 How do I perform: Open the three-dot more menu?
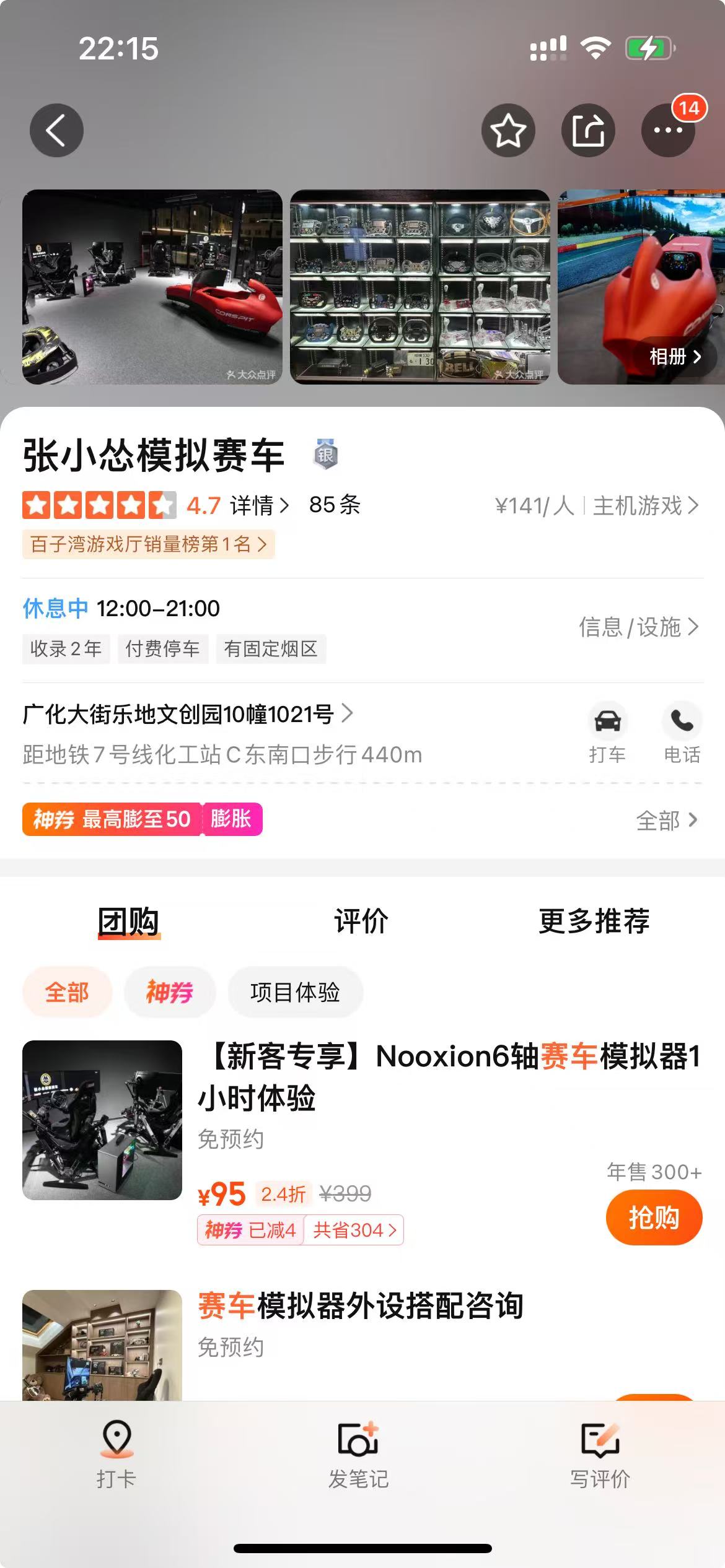[x=668, y=130]
